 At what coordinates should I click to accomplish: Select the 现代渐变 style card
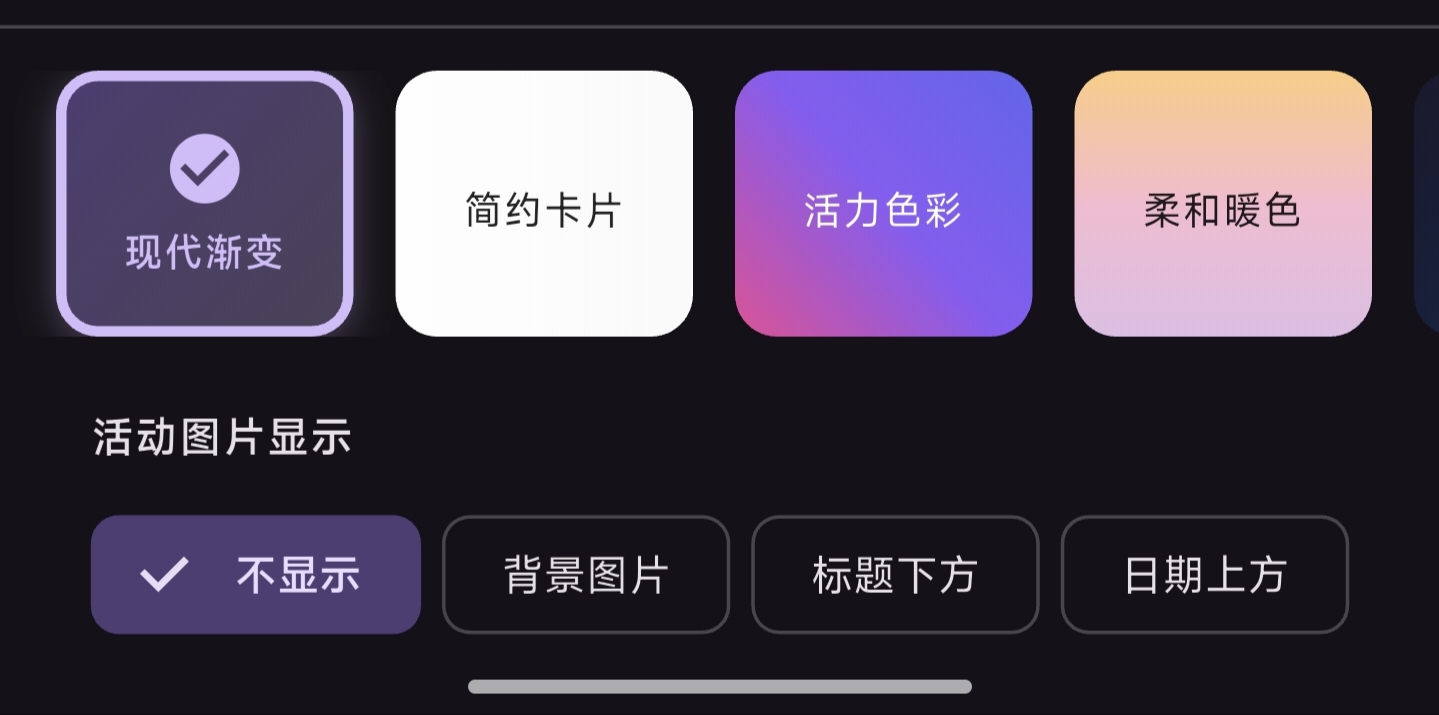[204, 204]
